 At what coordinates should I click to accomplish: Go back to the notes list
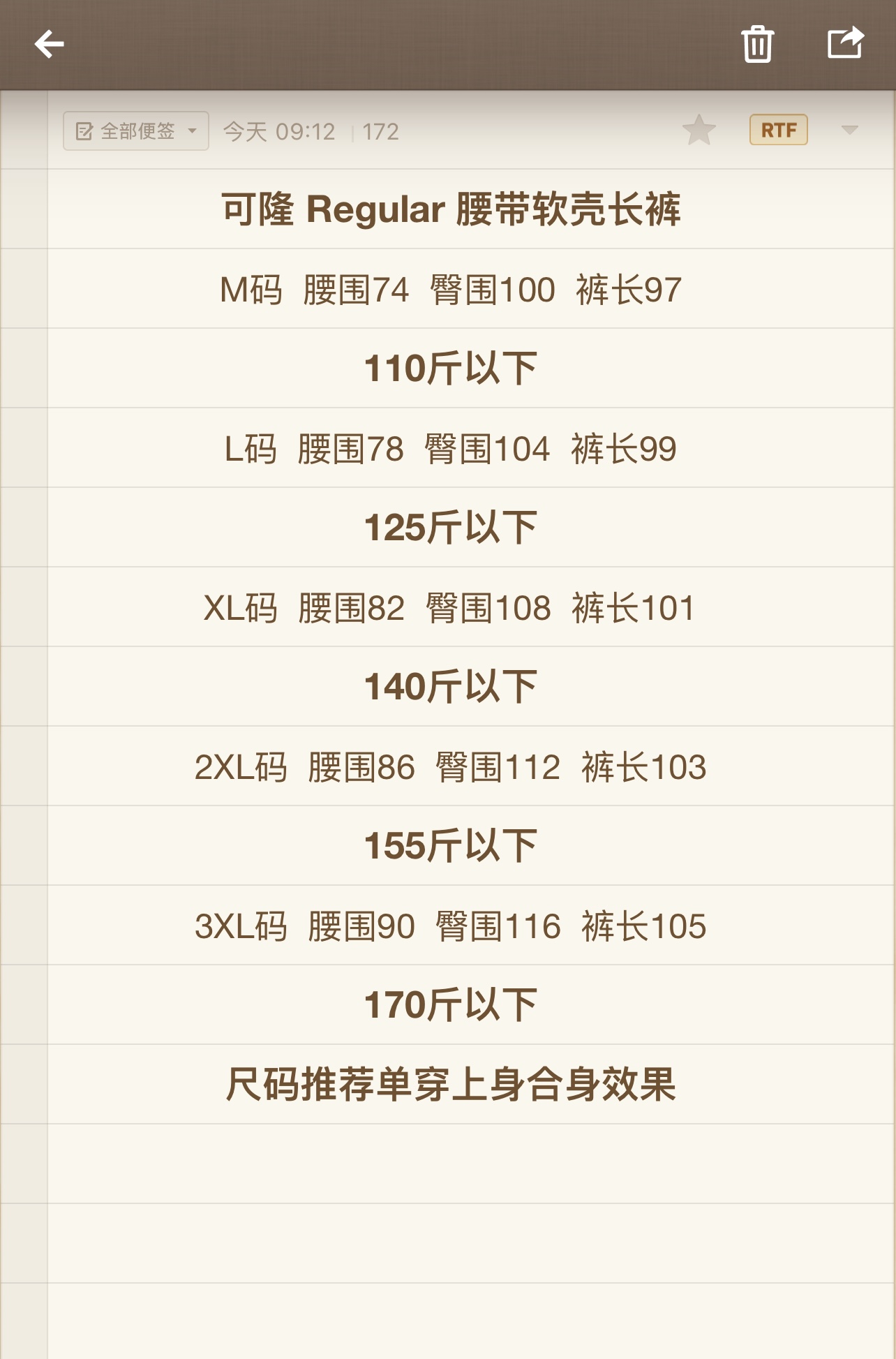50,44
